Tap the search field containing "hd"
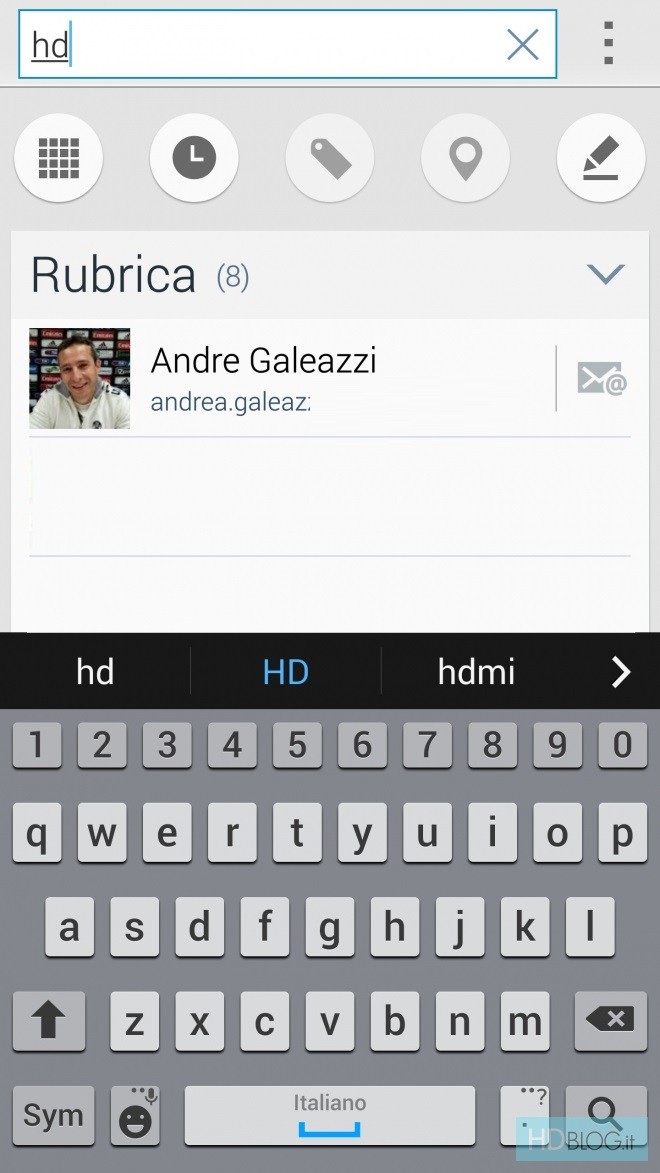 point(260,45)
